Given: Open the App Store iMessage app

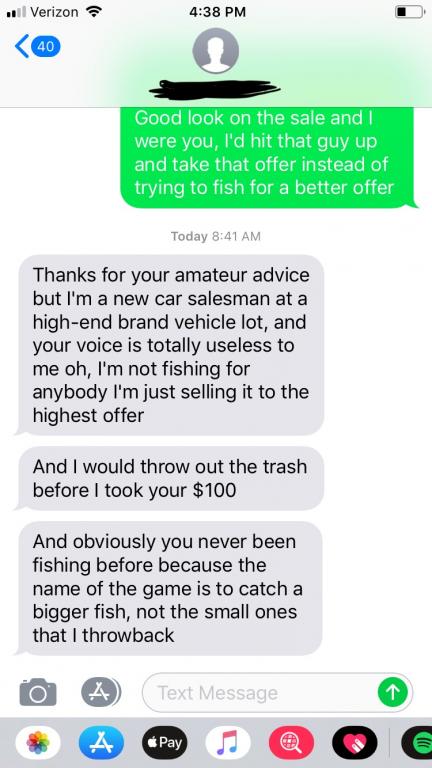Looking at the screenshot, I should click(101, 743).
